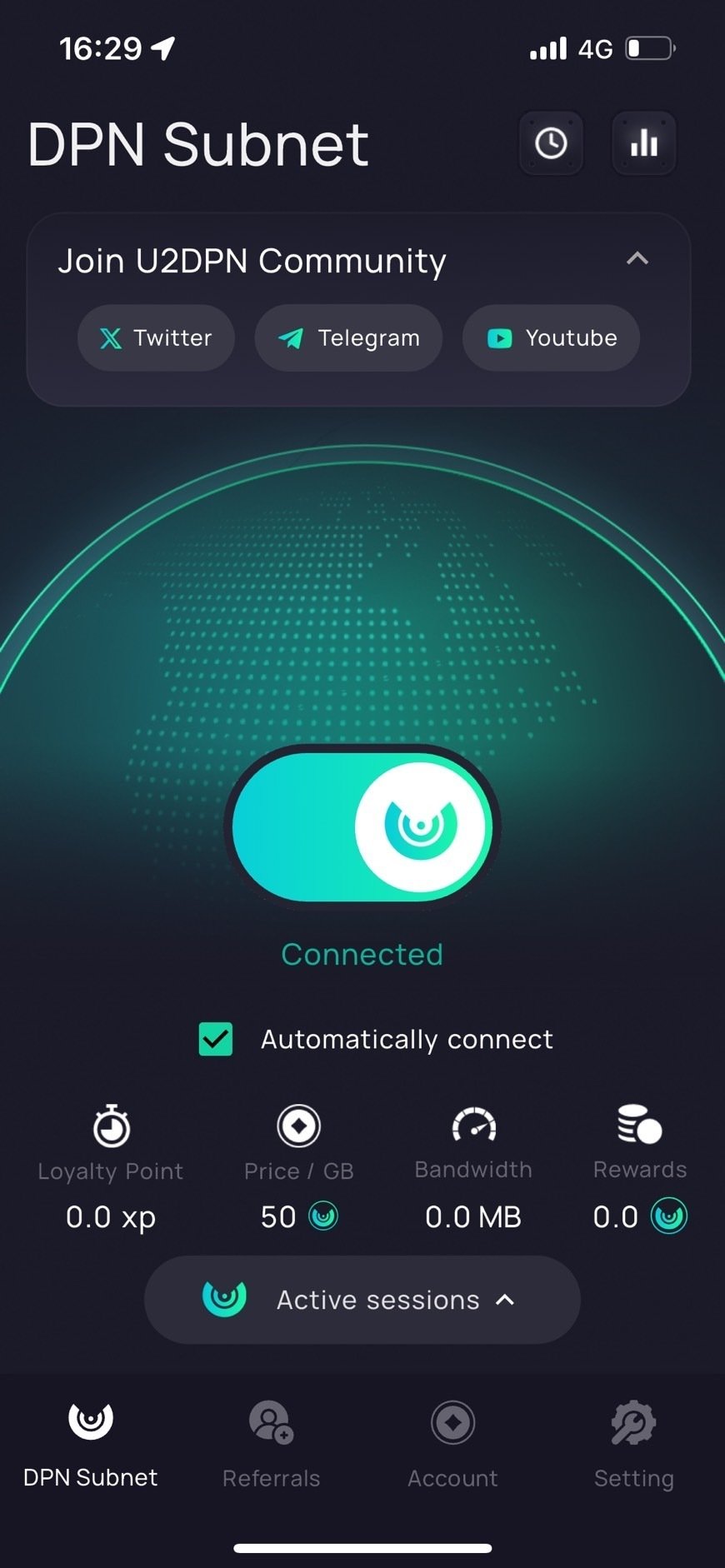Open the statistics bar chart icon
Viewport: 725px width, 1568px height.
(643, 143)
